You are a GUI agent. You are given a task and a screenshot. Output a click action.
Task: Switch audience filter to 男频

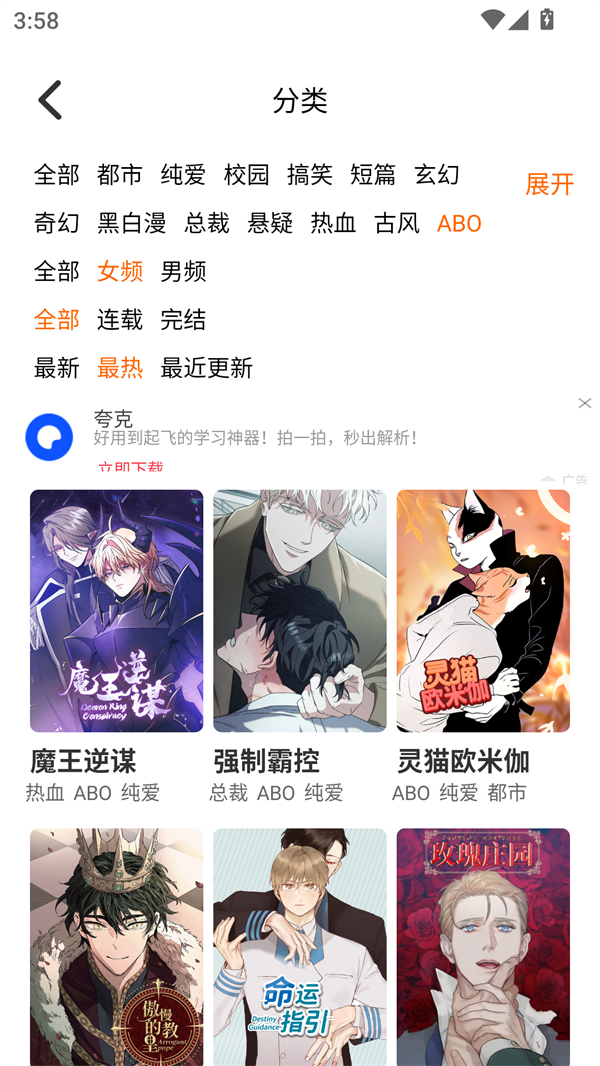pyautogui.click(x=183, y=271)
